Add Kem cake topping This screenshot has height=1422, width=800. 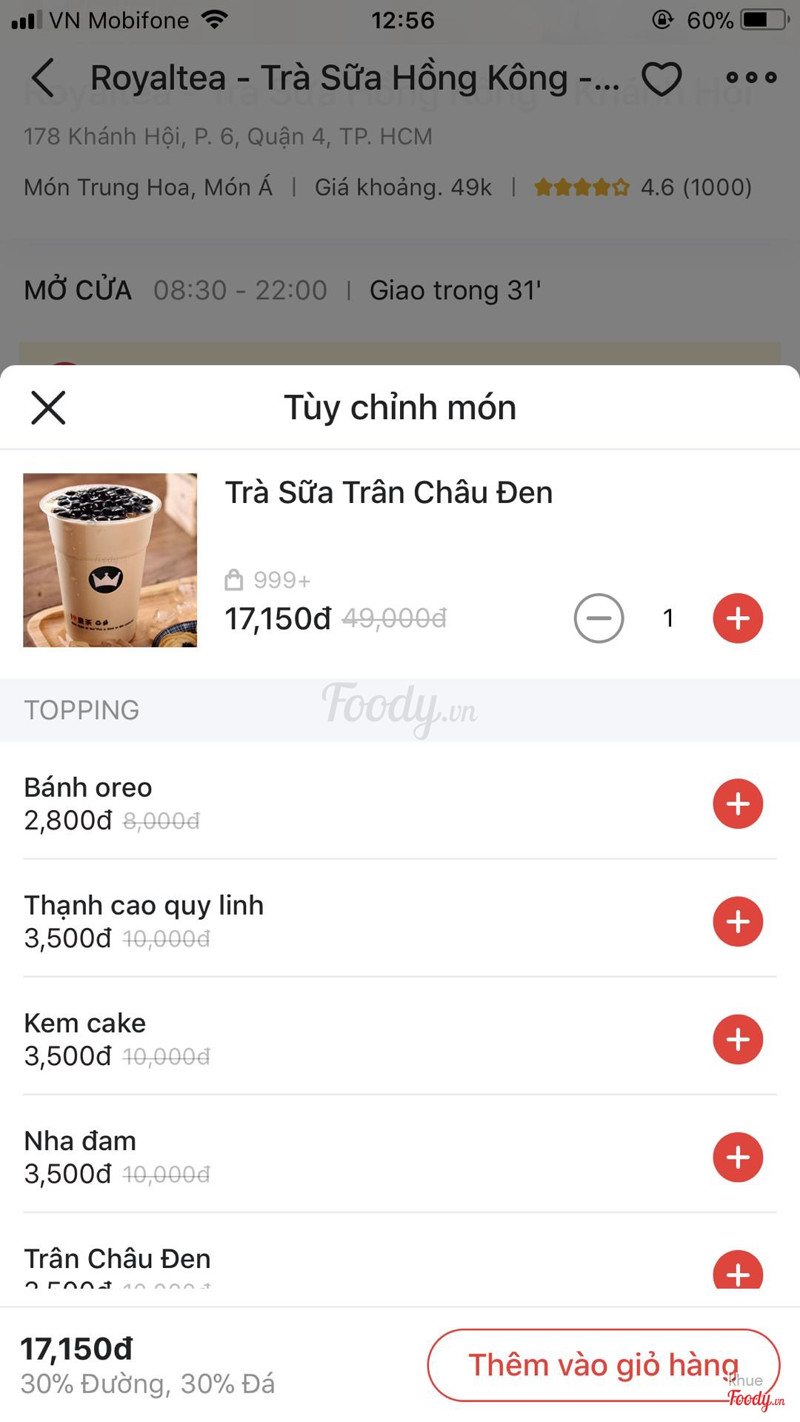click(x=738, y=1039)
